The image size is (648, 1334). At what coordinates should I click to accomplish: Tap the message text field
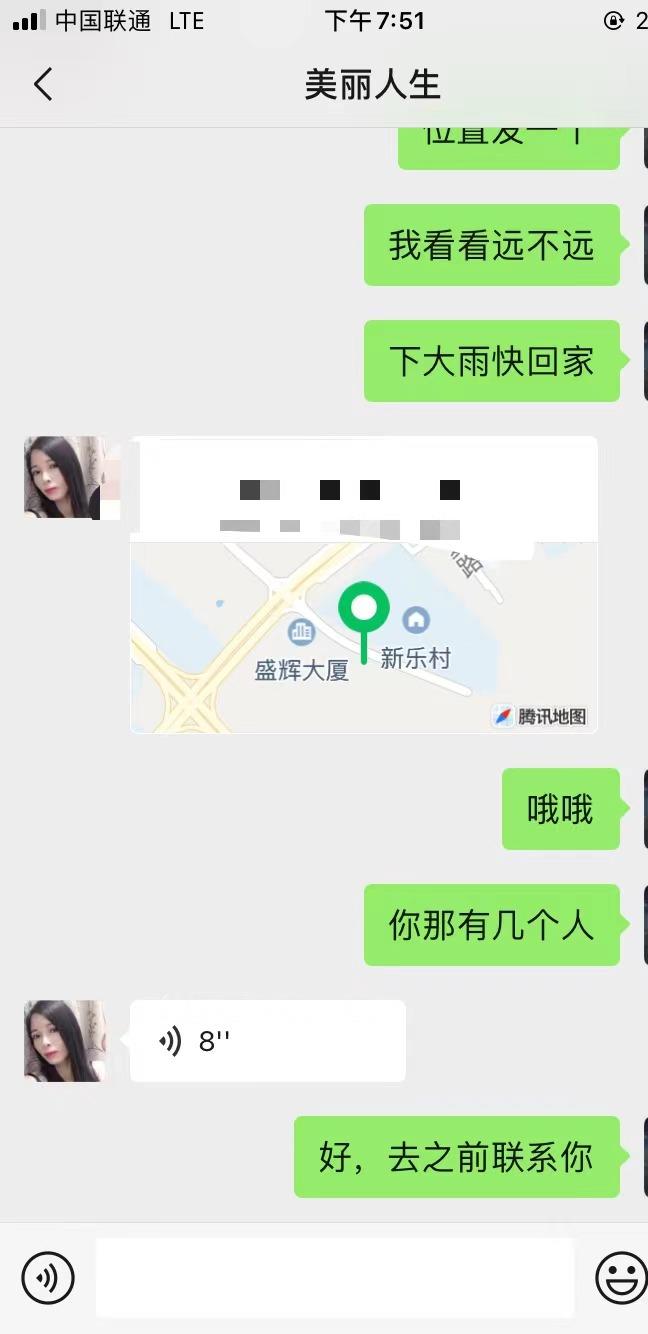click(334, 1277)
